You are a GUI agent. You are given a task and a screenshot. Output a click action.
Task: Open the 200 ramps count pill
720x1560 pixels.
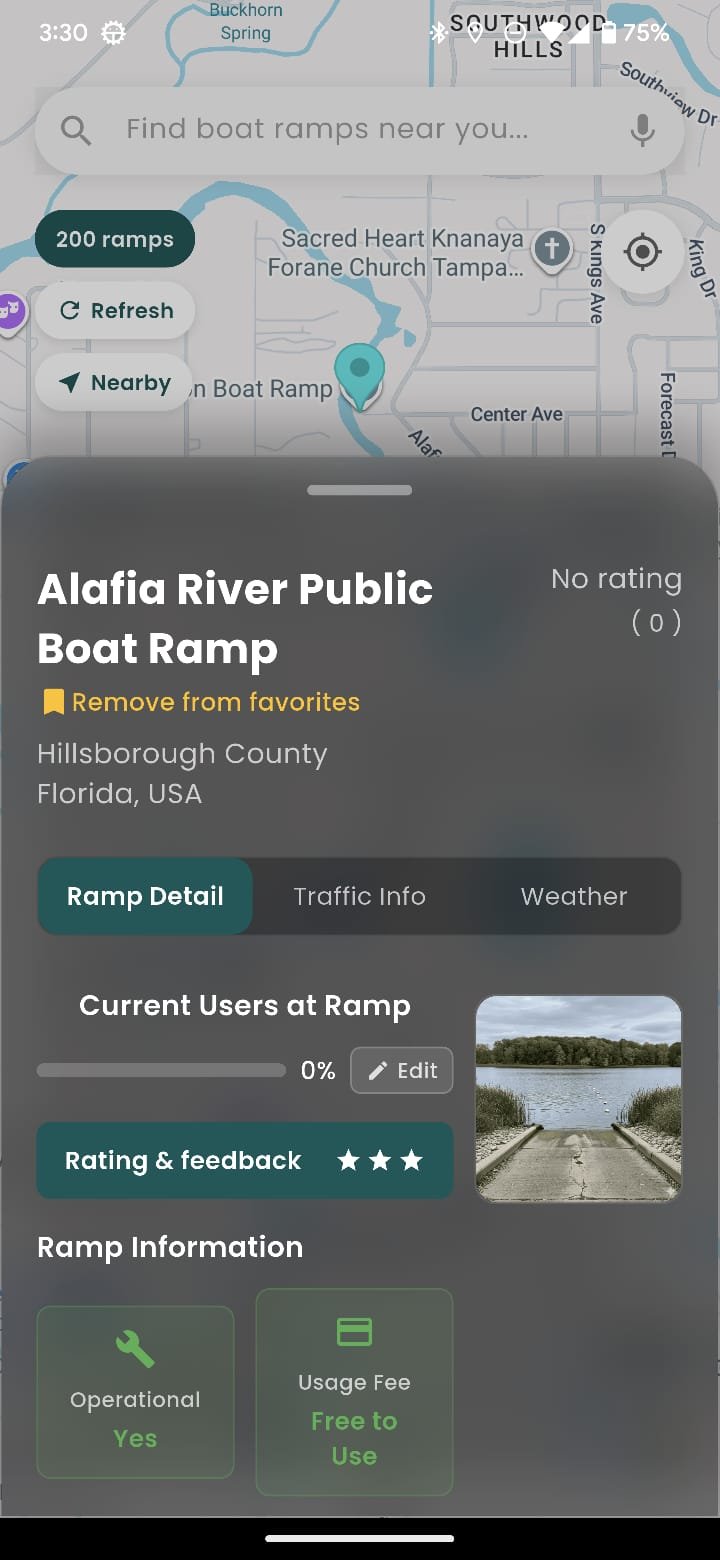point(114,238)
